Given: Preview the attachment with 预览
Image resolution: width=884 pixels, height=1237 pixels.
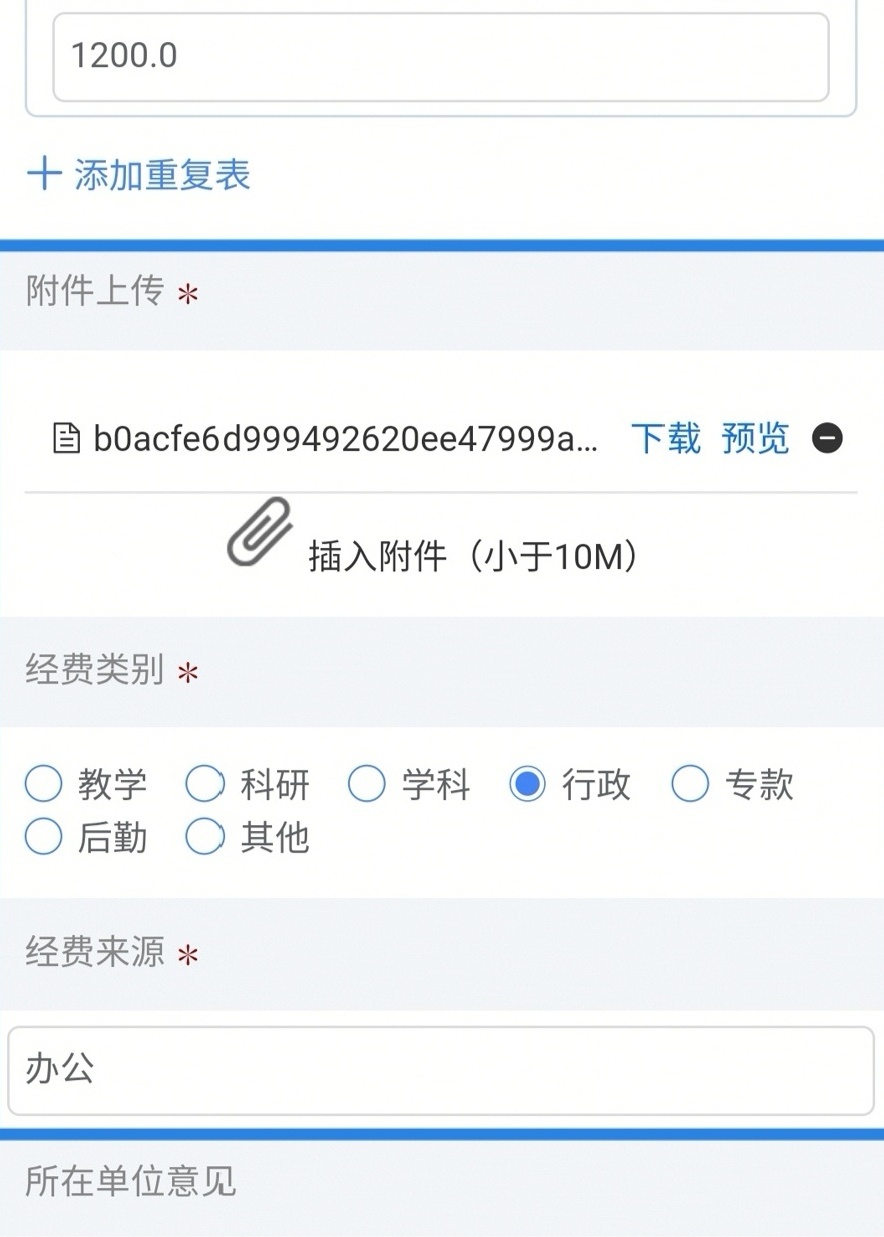Looking at the screenshot, I should click(x=755, y=439).
